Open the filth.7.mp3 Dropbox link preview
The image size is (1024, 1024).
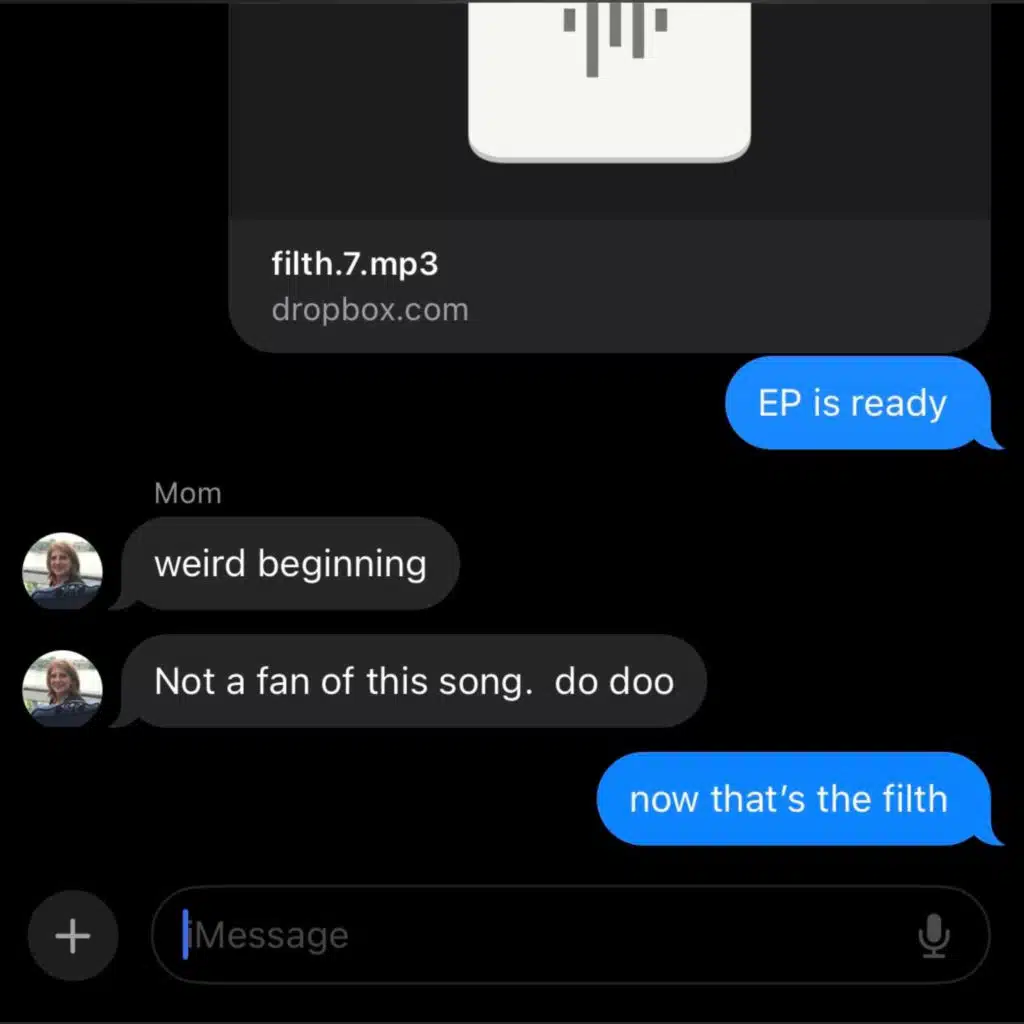[x=609, y=176]
